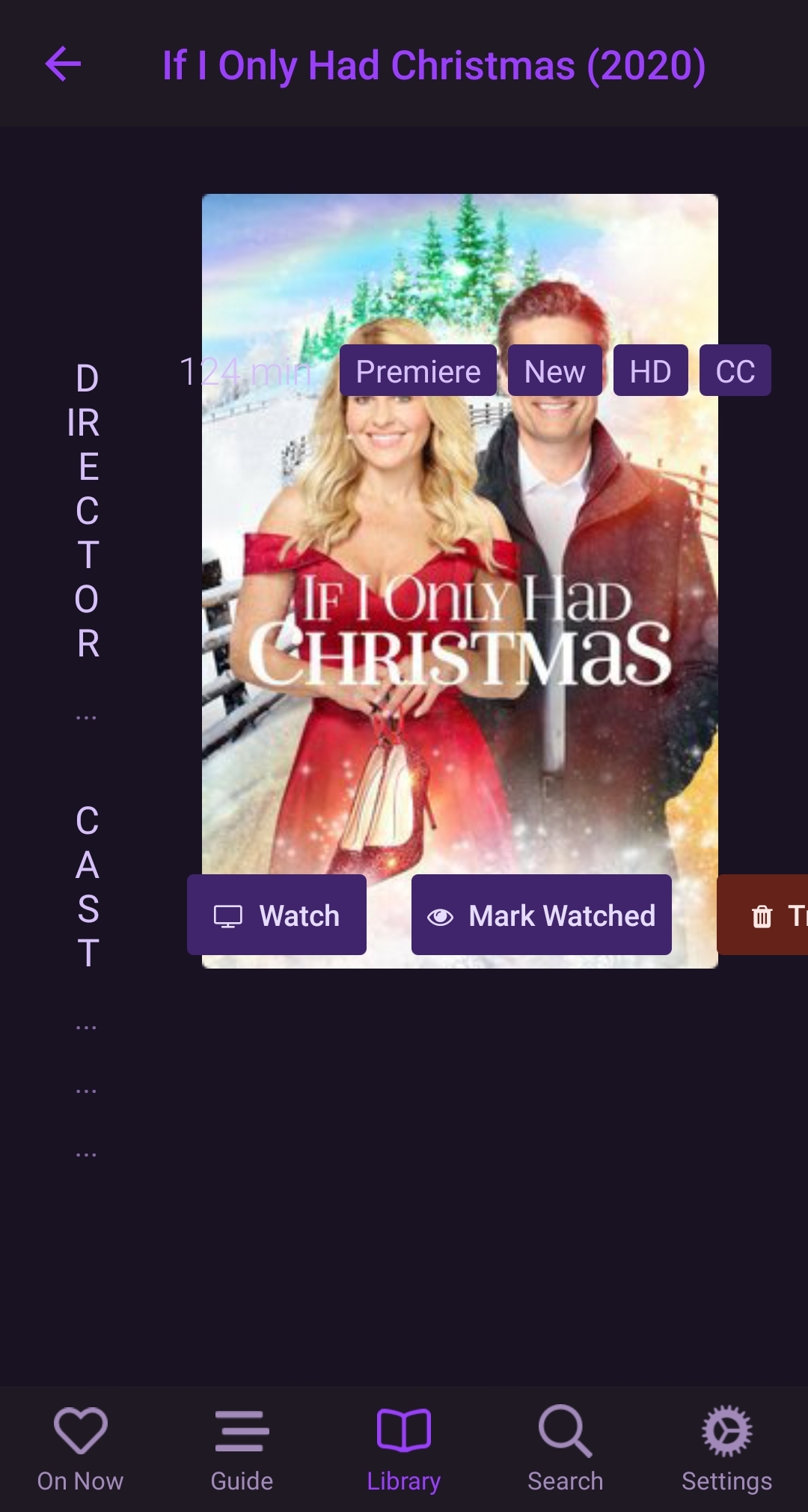Go back using the arrow icon

(x=63, y=64)
